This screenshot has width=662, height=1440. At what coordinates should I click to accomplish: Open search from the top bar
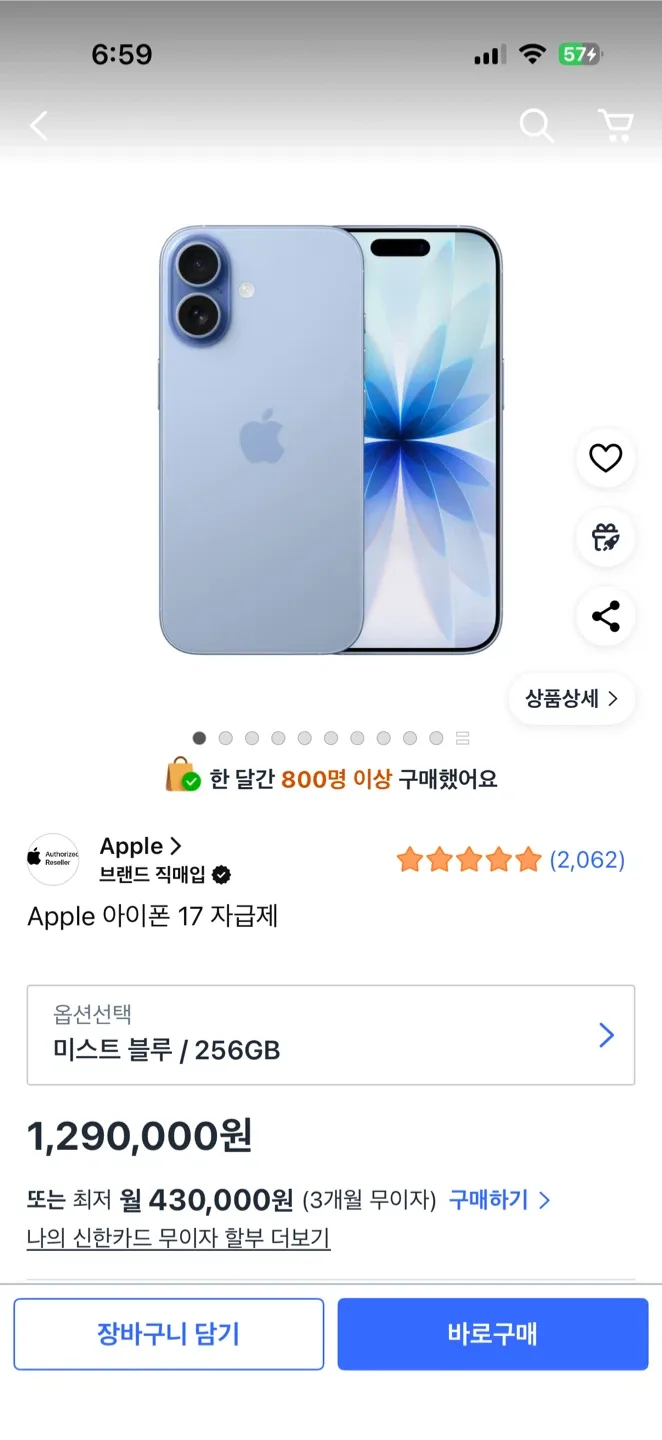click(x=536, y=126)
